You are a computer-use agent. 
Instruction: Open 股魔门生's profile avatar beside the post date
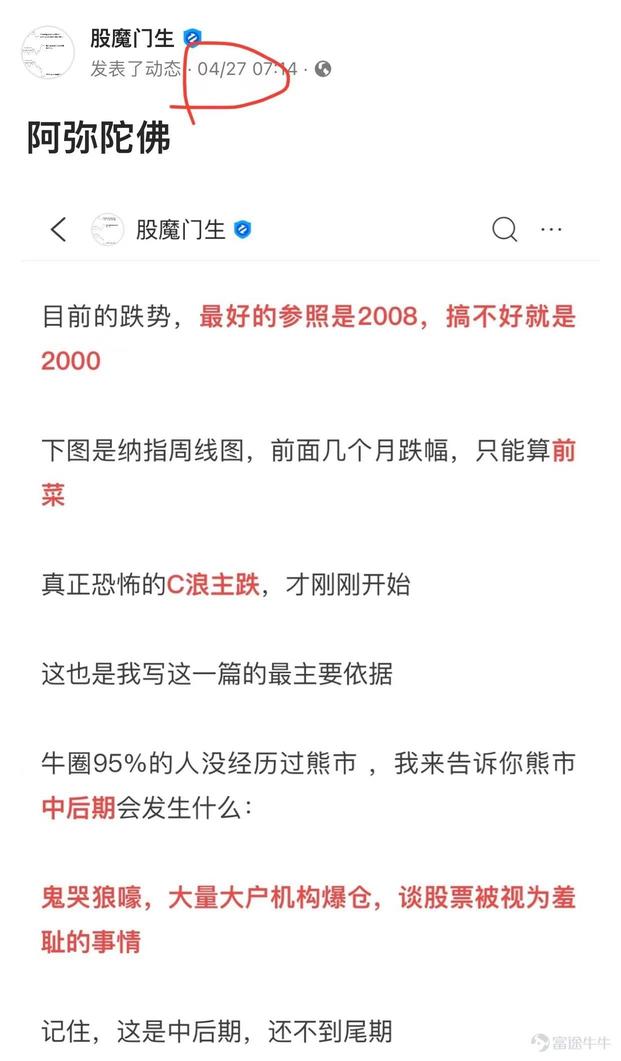click(47, 53)
